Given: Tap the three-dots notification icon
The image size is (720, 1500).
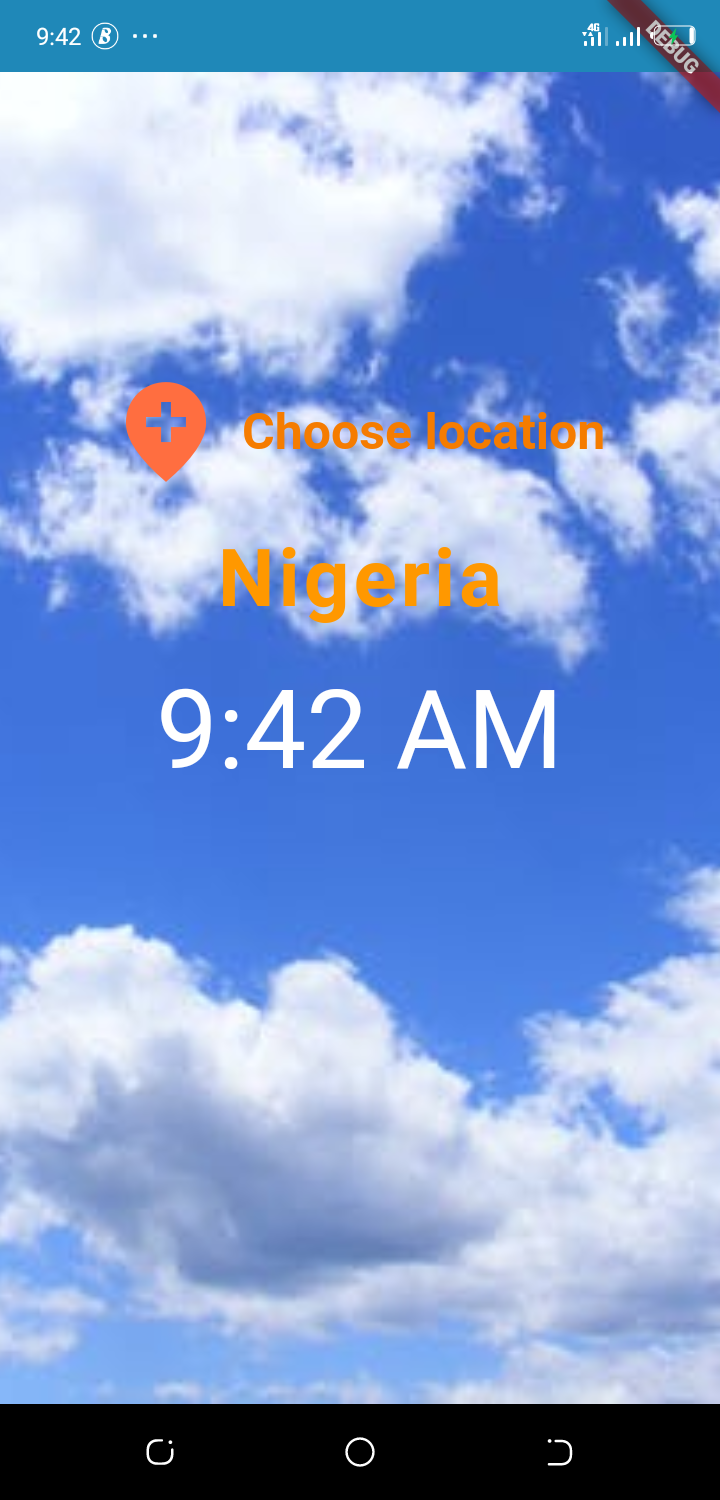Looking at the screenshot, I should point(145,37).
